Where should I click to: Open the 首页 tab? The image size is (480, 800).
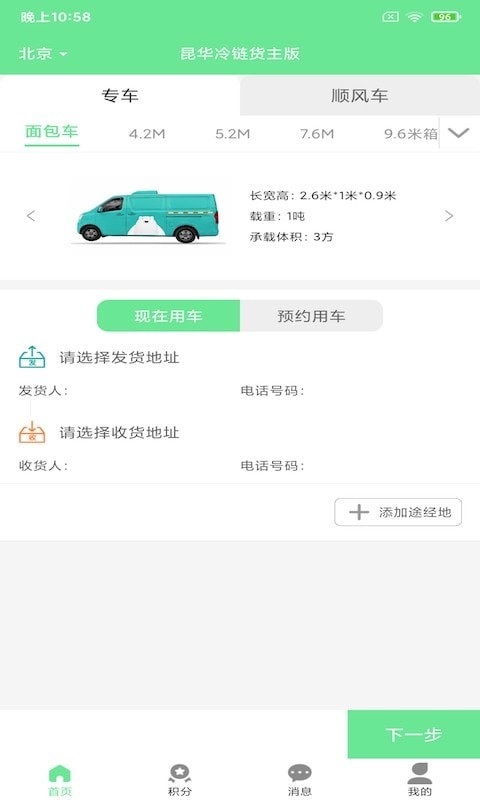(x=60, y=780)
